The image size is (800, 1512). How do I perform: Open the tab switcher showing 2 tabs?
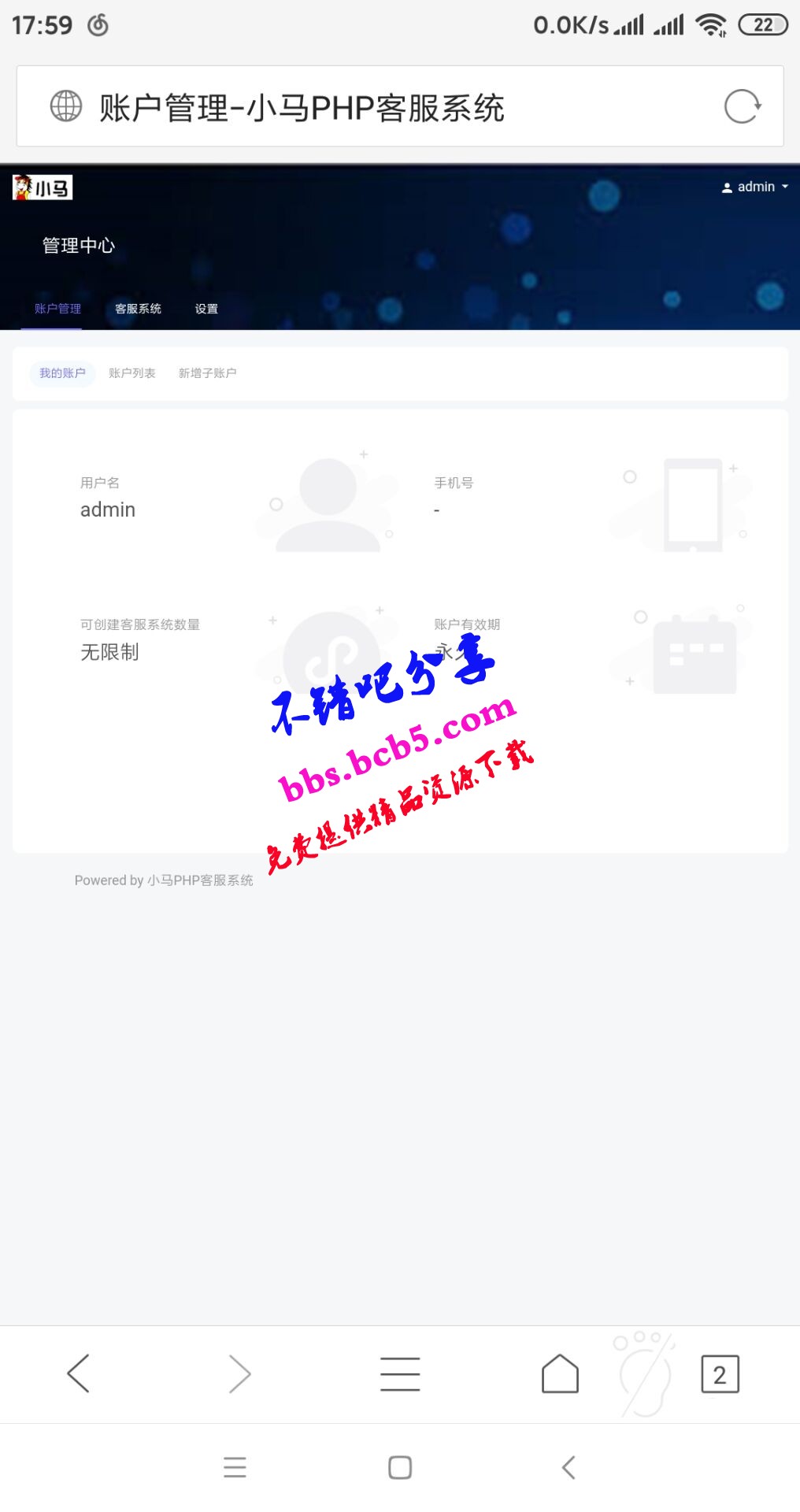click(x=720, y=1374)
